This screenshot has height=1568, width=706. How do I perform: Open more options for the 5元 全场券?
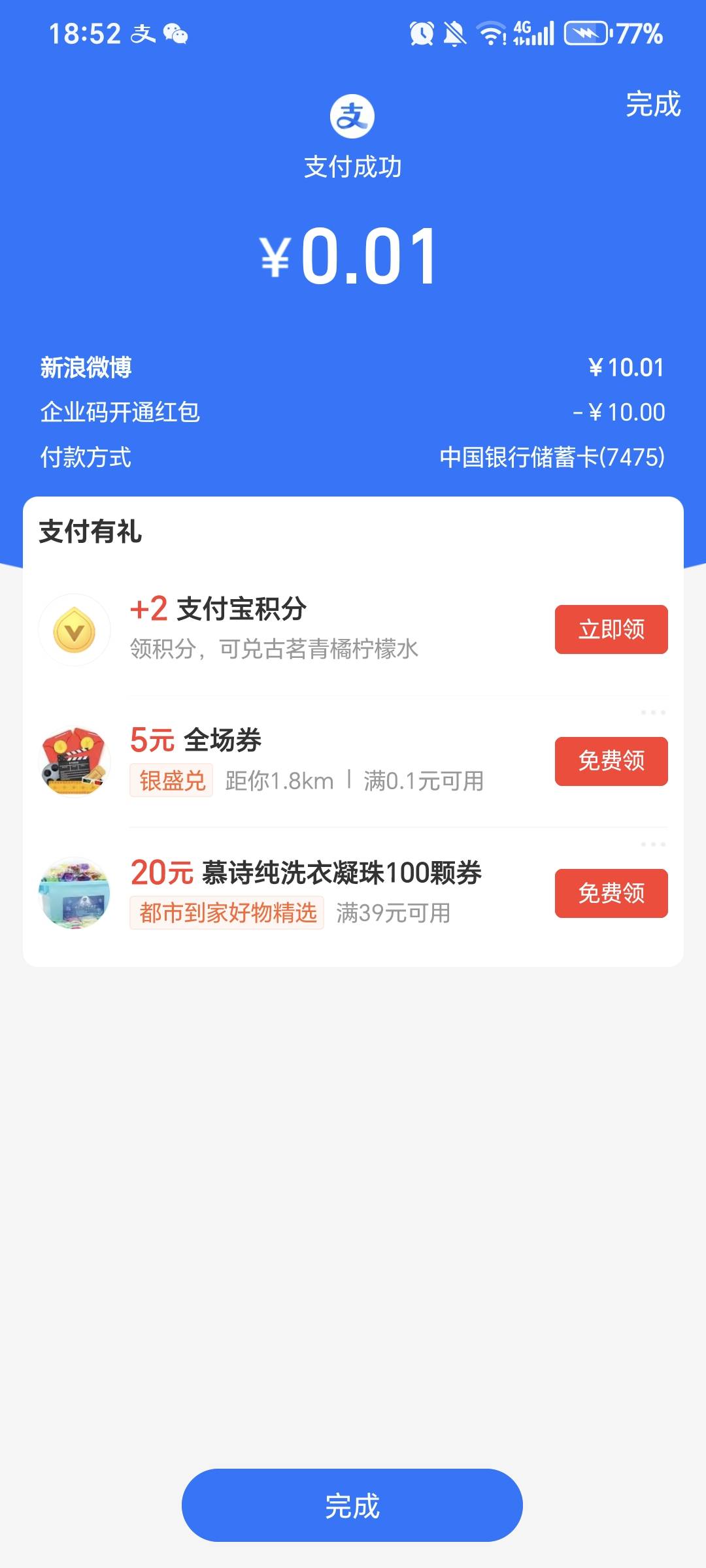[x=653, y=712]
